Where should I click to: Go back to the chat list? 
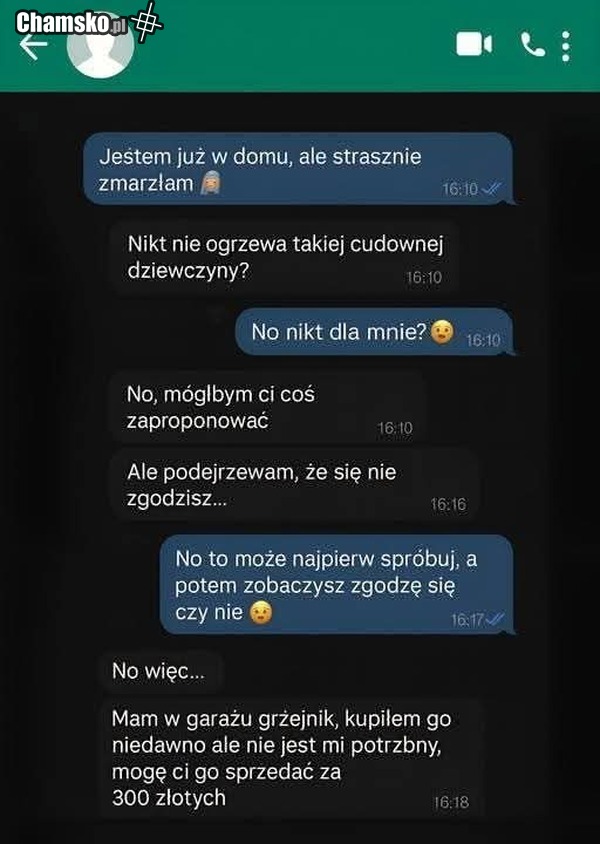[33, 47]
